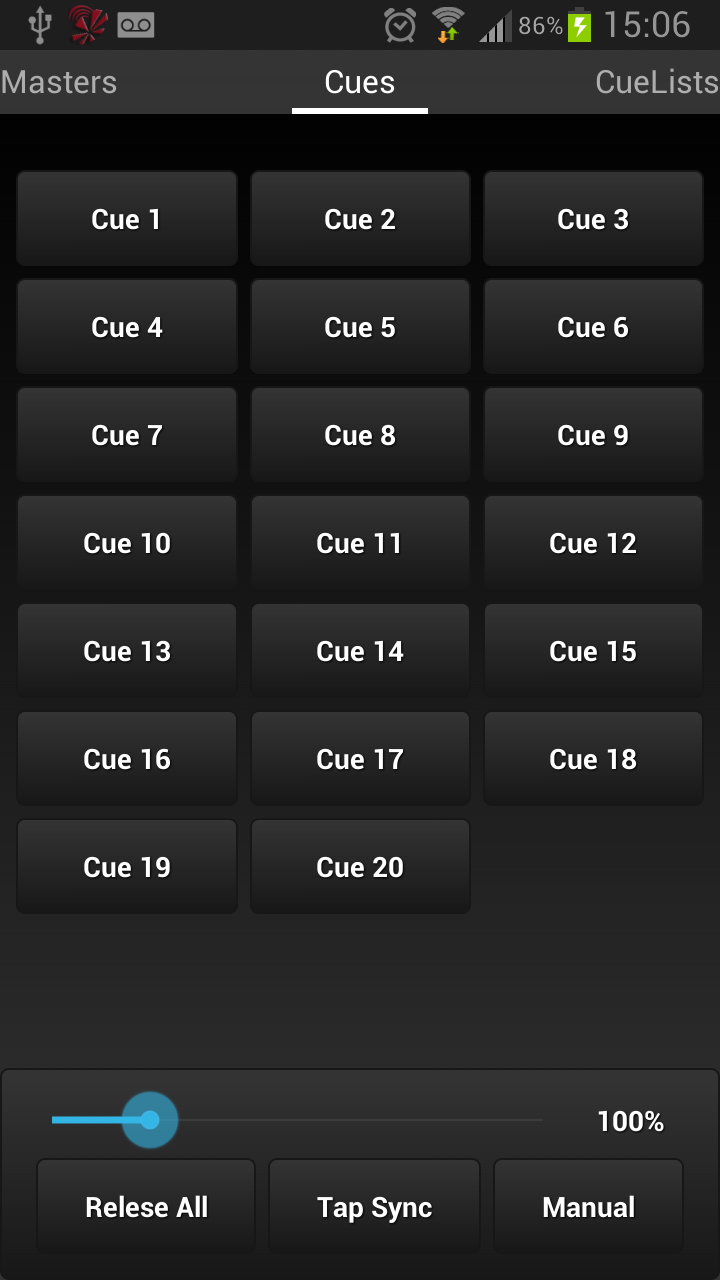The image size is (720, 1280).
Task: Launch Cue 7
Action: pyautogui.click(x=127, y=435)
